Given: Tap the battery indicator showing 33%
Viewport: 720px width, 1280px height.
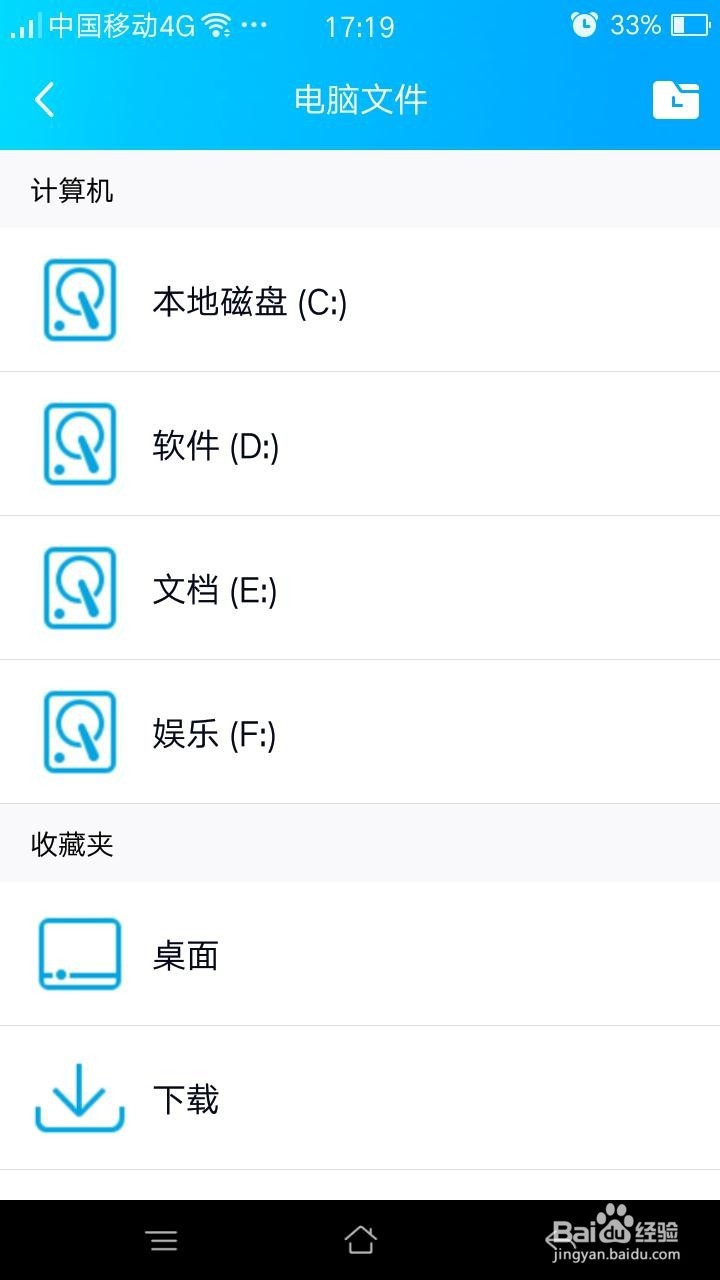Looking at the screenshot, I should pyautogui.click(x=660, y=25).
